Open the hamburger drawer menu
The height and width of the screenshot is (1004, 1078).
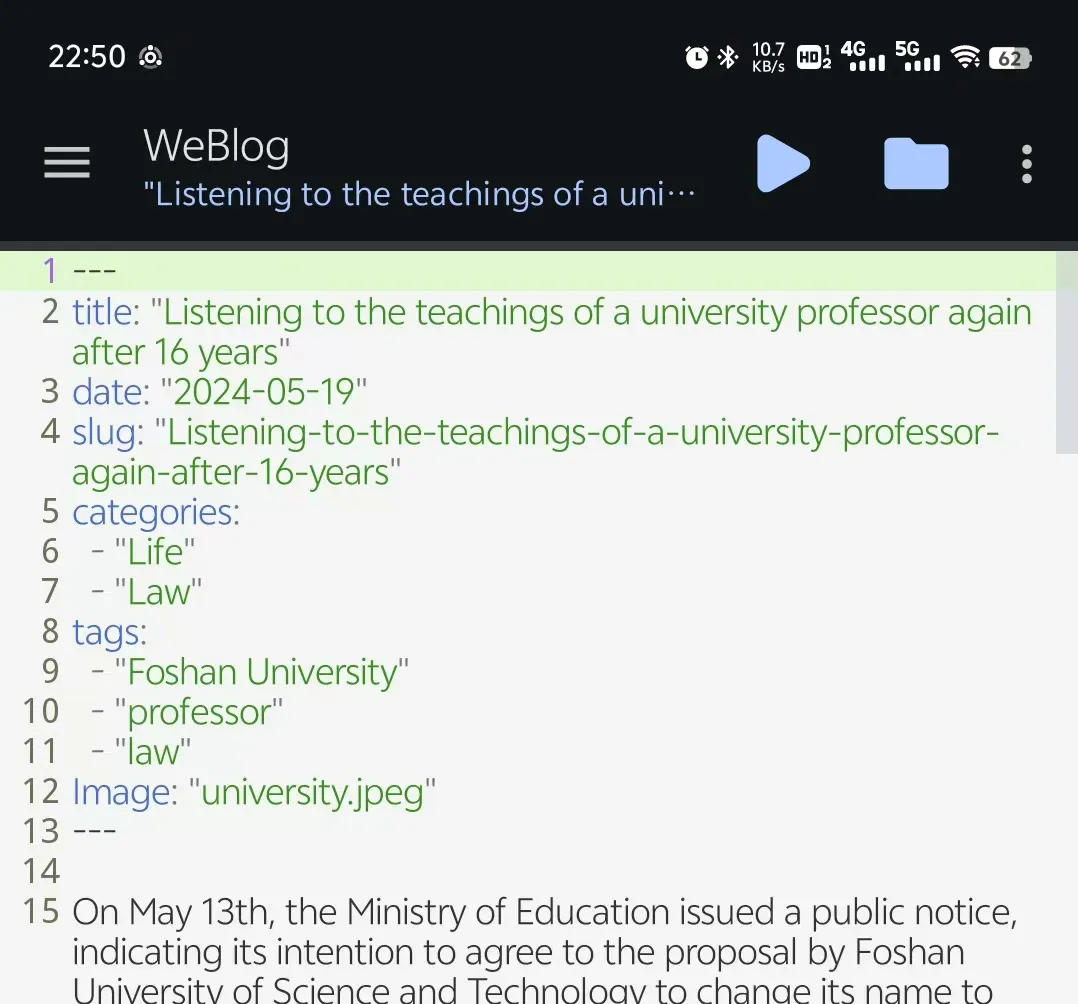67,163
